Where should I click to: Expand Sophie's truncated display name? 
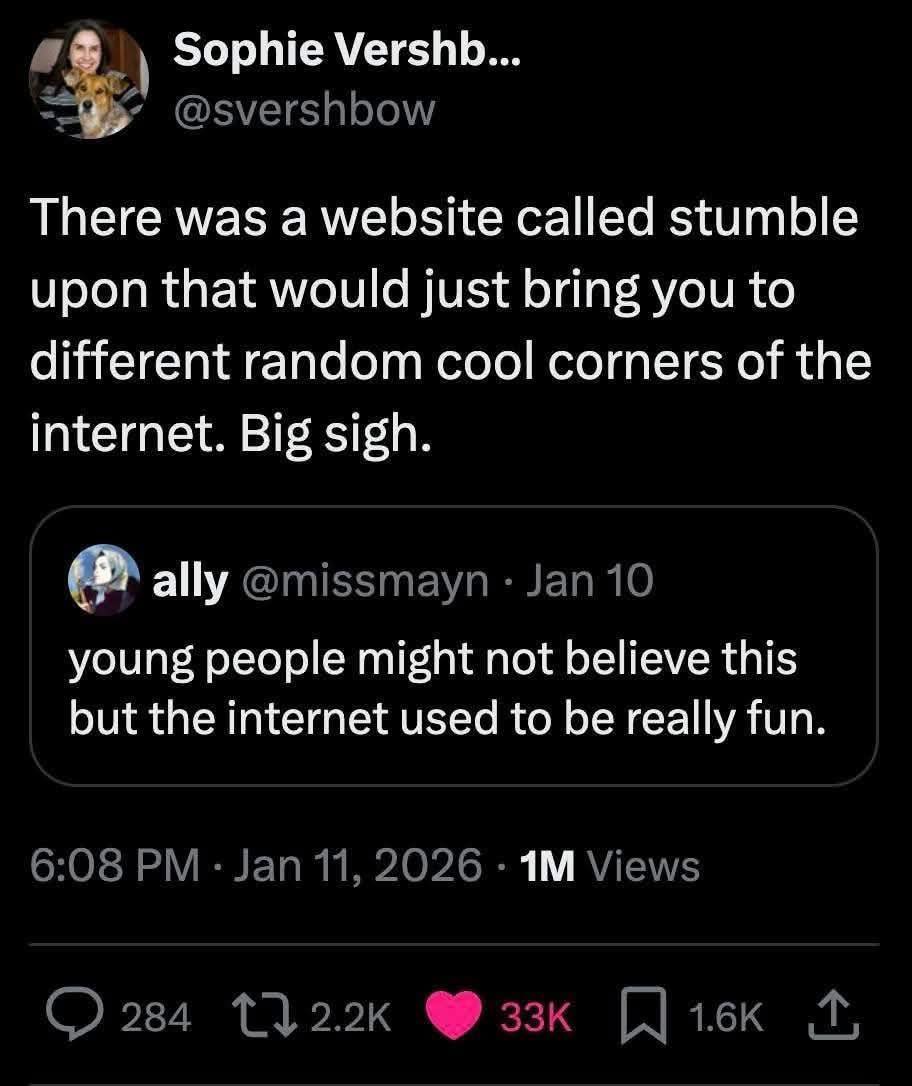[x=346, y=48]
